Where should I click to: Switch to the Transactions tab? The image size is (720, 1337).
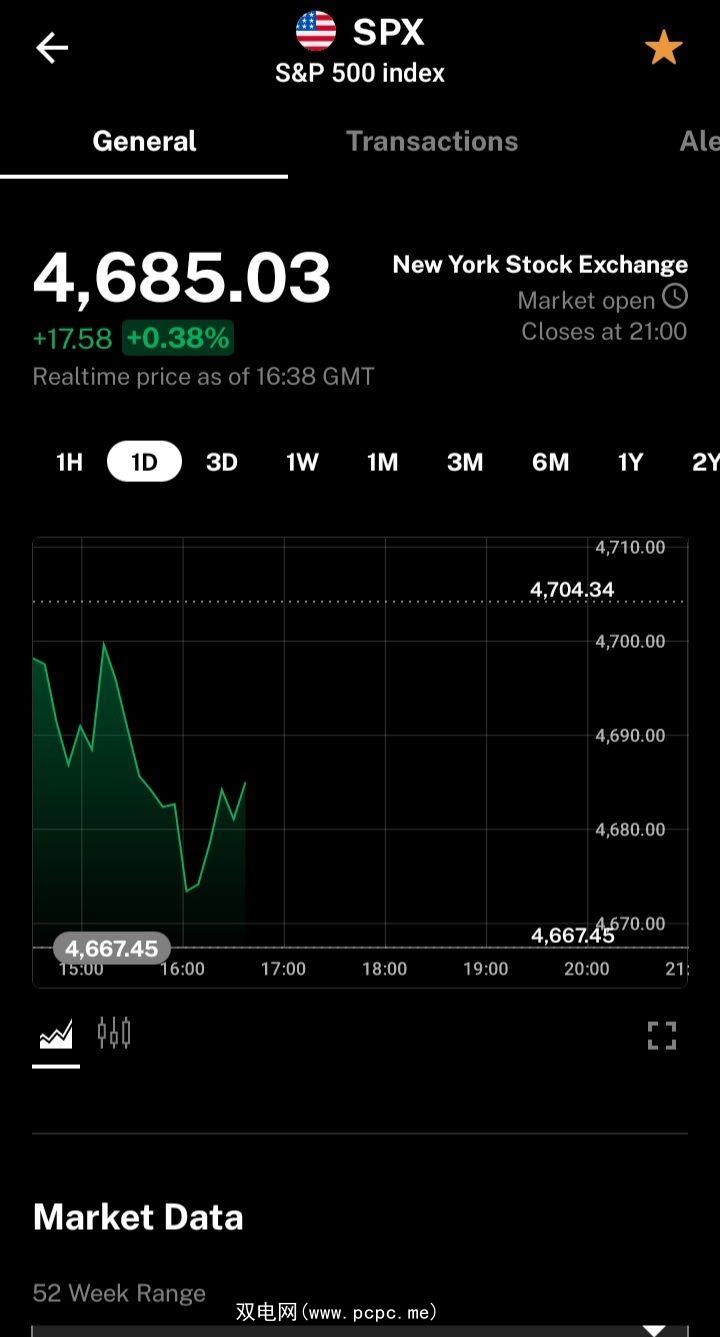click(x=432, y=141)
